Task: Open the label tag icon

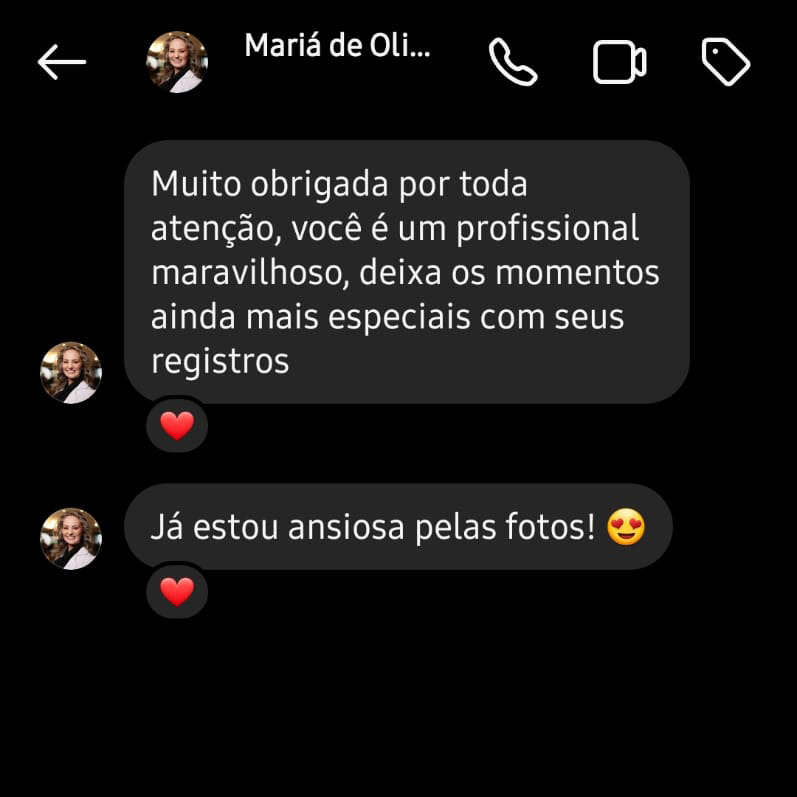Action: (x=726, y=63)
